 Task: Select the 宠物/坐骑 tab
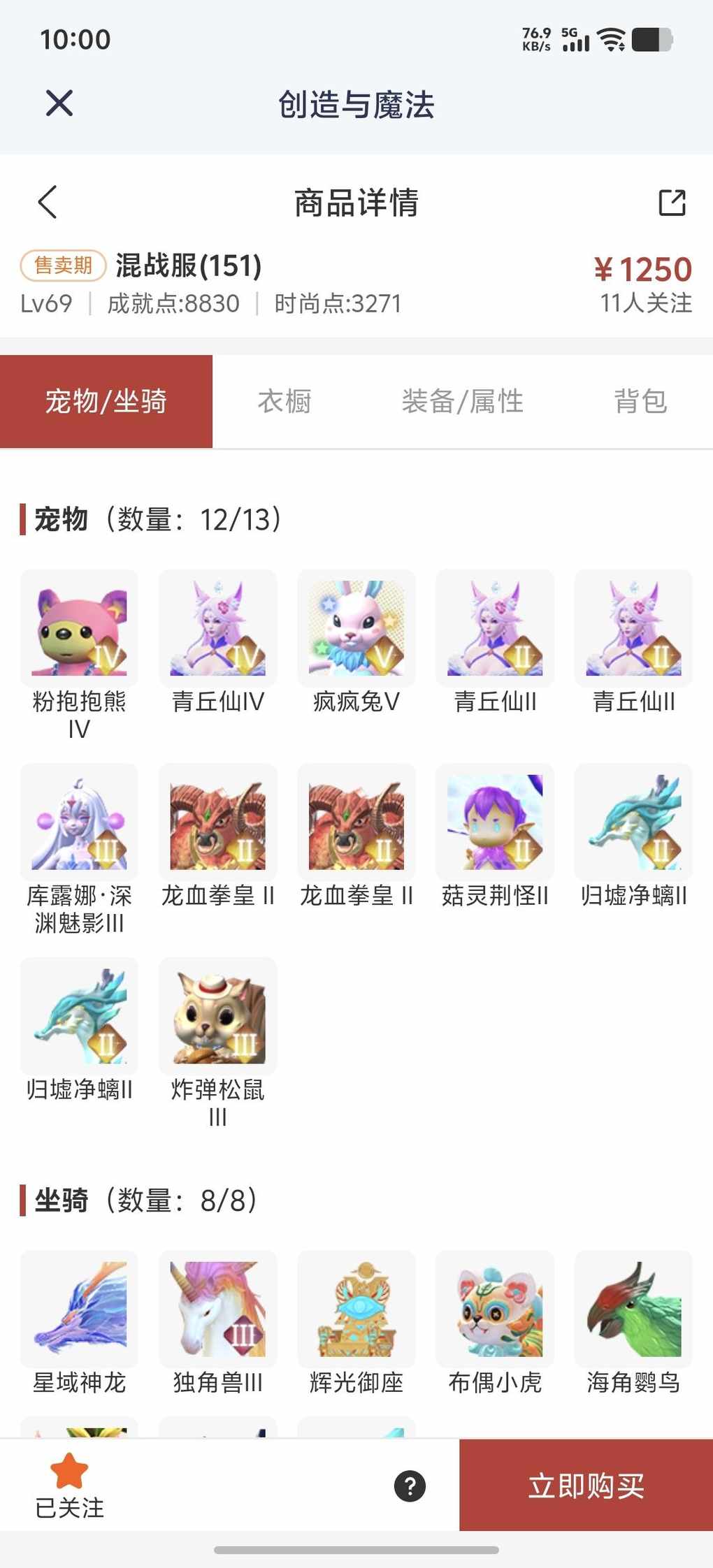[x=106, y=402]
